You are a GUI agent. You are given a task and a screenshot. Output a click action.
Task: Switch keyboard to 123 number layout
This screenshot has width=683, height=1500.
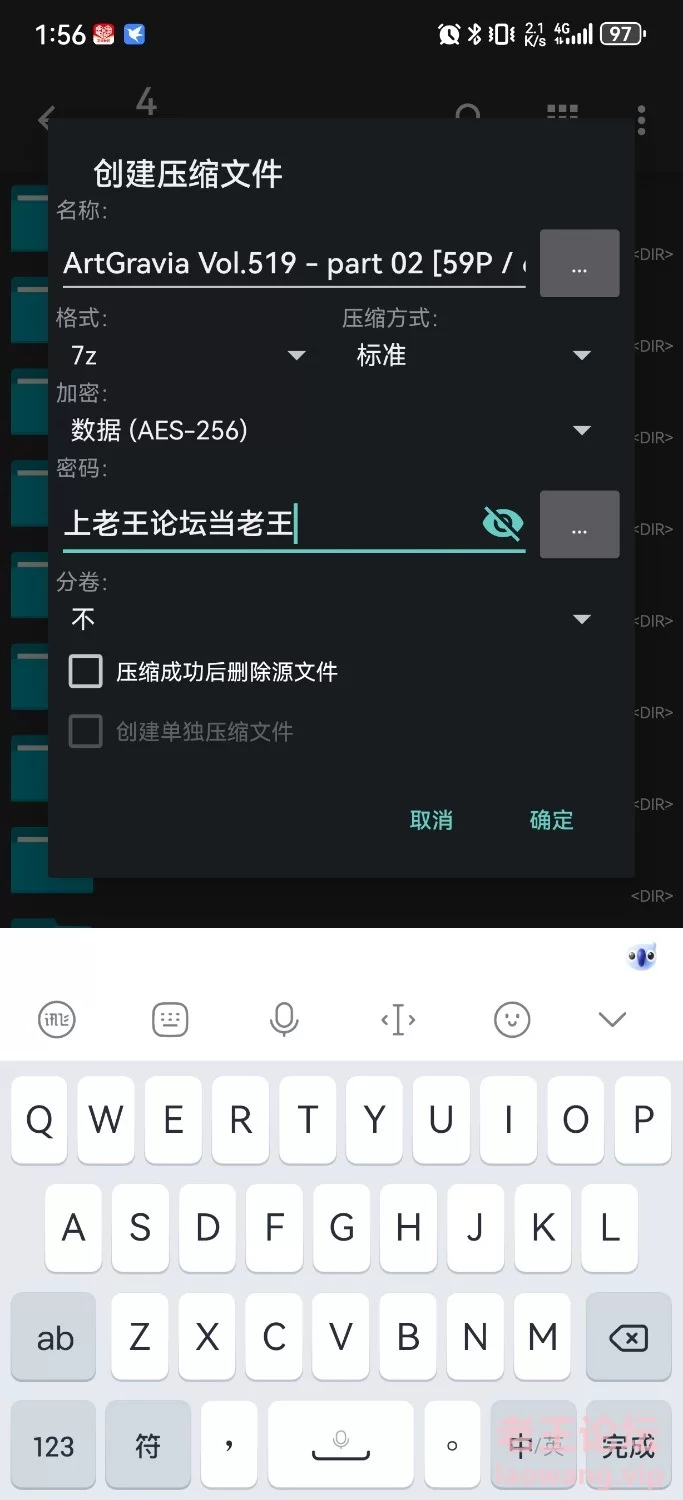(x=53, y=1445)
